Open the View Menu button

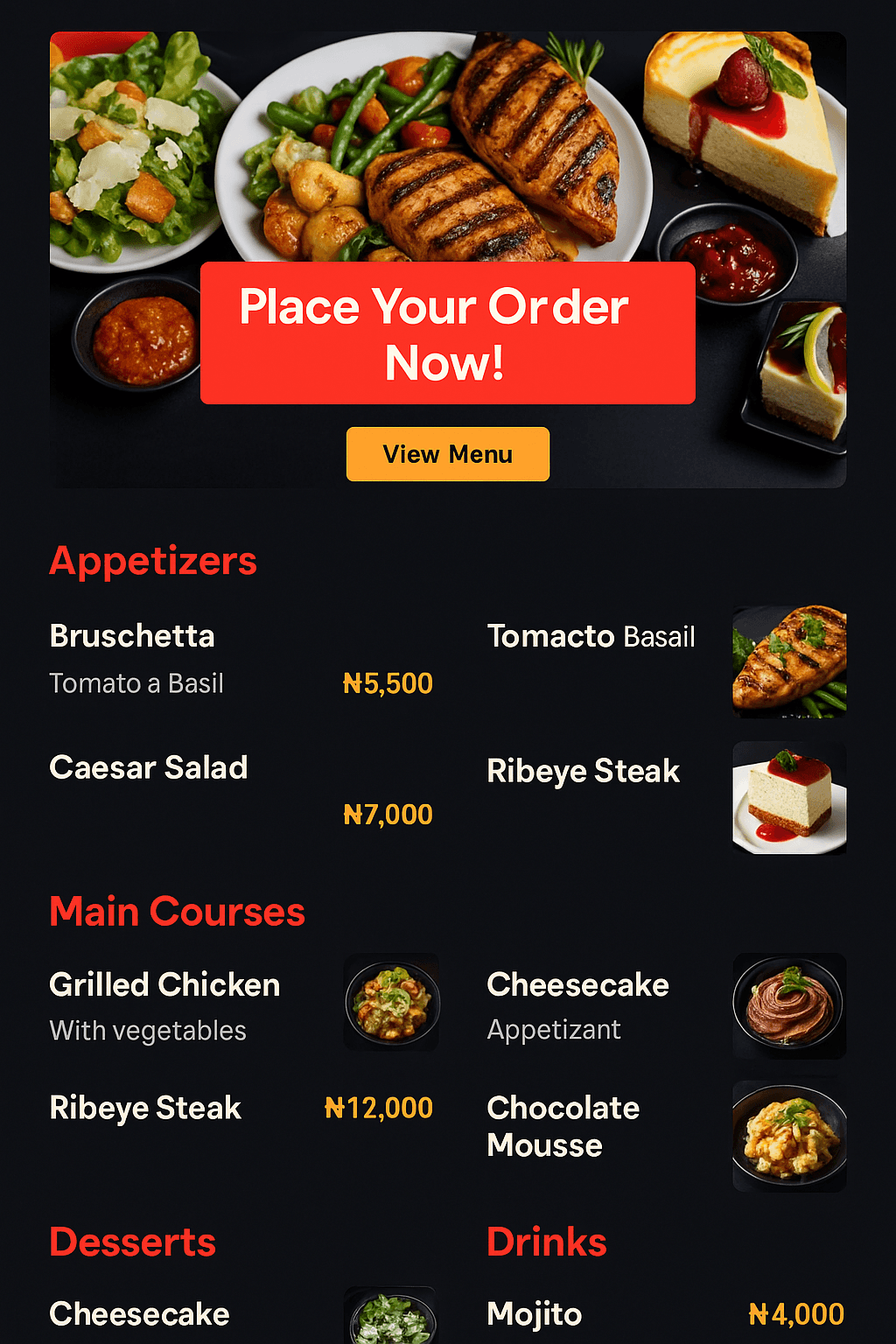pyautogui.click(x=447, y=454)
